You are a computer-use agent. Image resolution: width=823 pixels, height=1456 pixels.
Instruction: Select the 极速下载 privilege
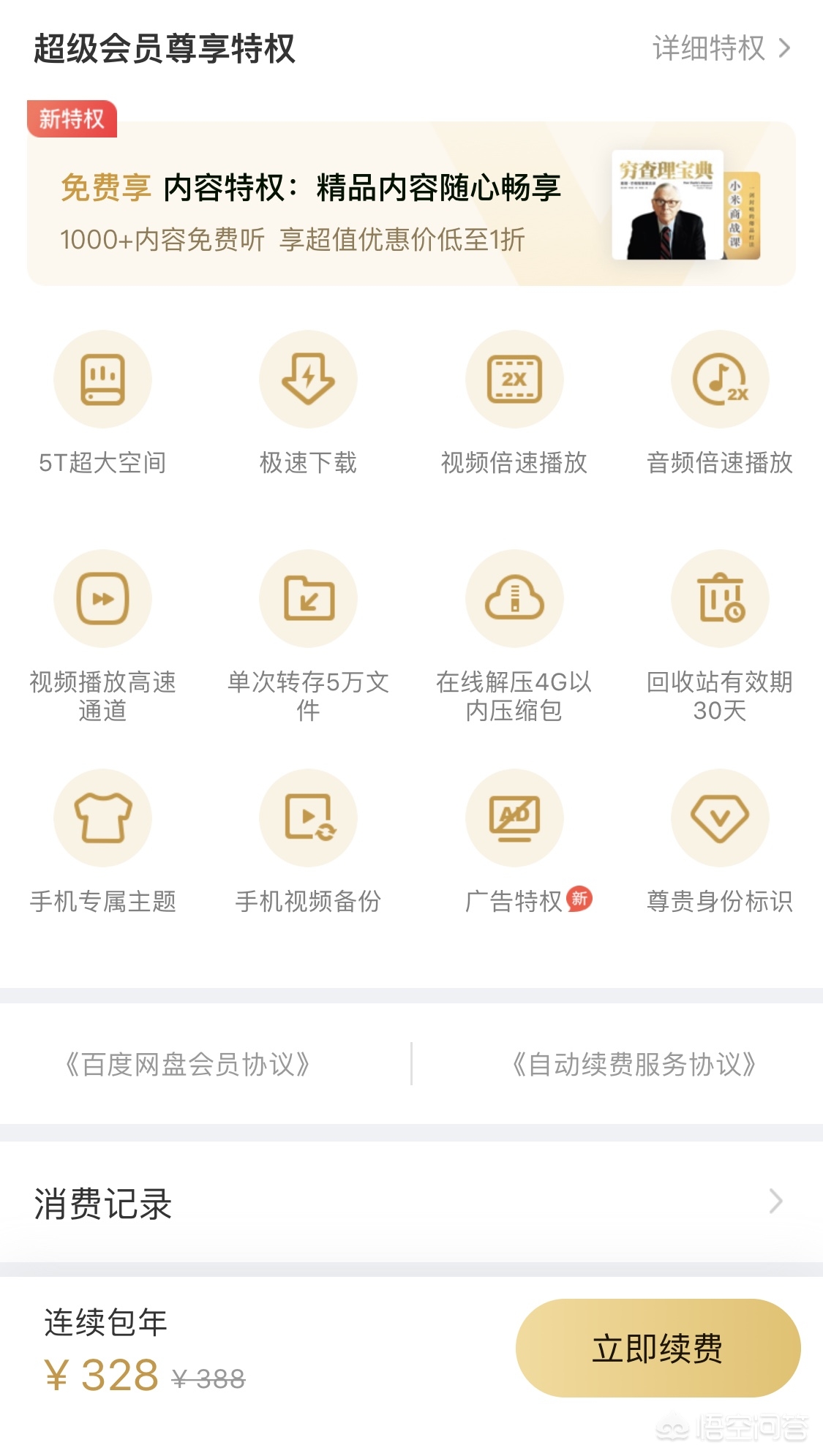308,380
